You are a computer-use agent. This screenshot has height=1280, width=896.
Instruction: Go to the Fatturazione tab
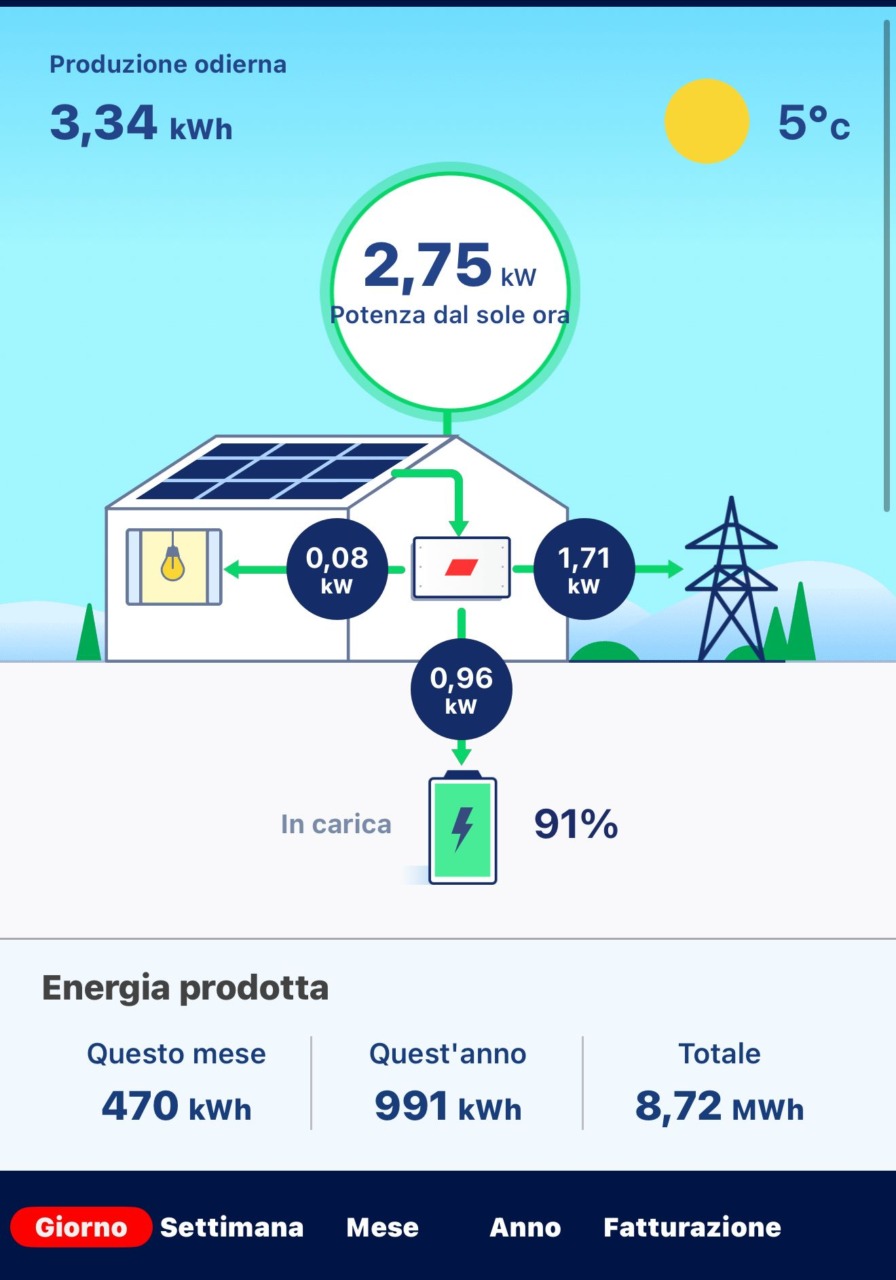(x=692, y=1227)
